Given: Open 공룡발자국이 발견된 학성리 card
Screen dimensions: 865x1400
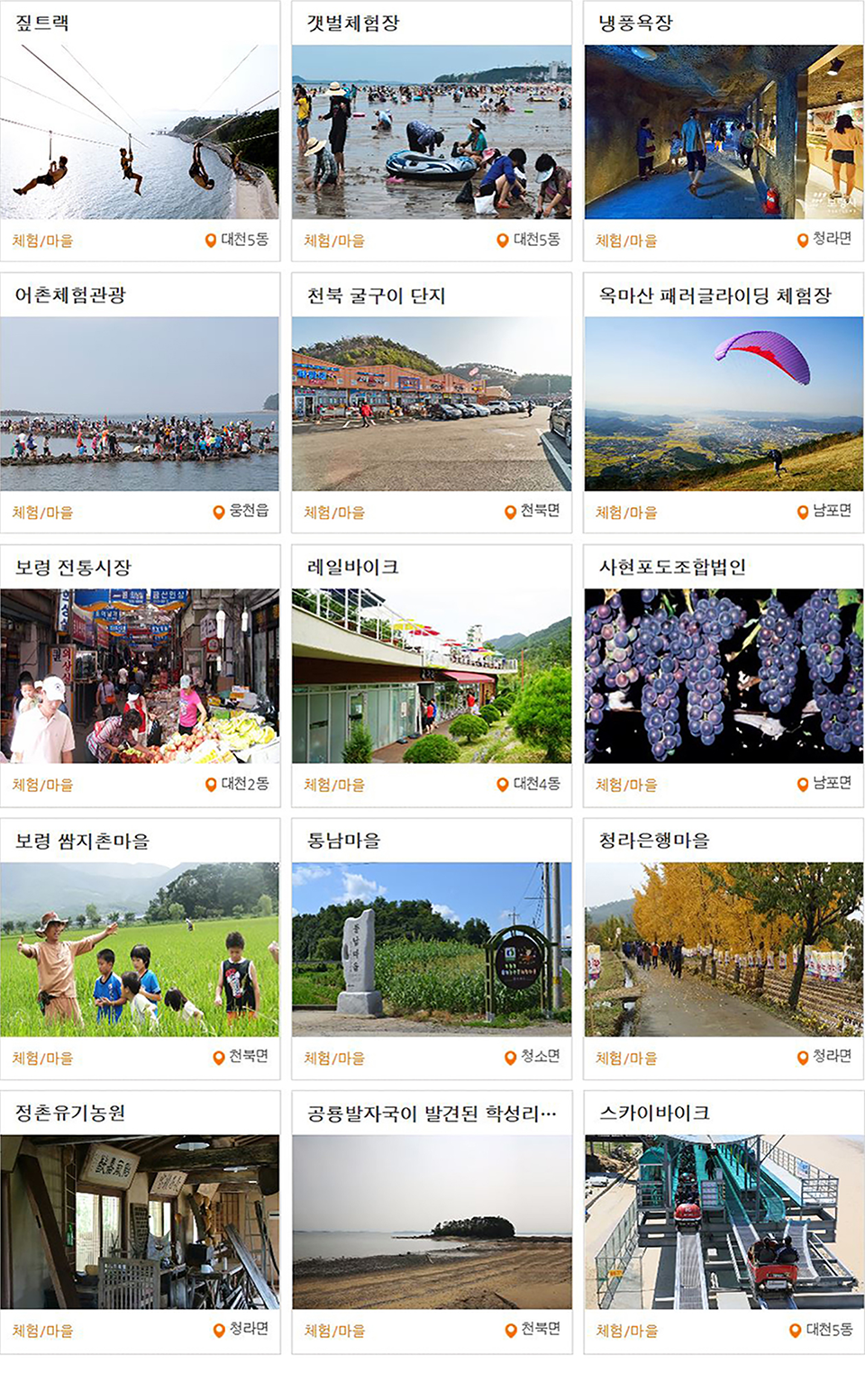Looking at the screenshot, I should coord(432,1222).
